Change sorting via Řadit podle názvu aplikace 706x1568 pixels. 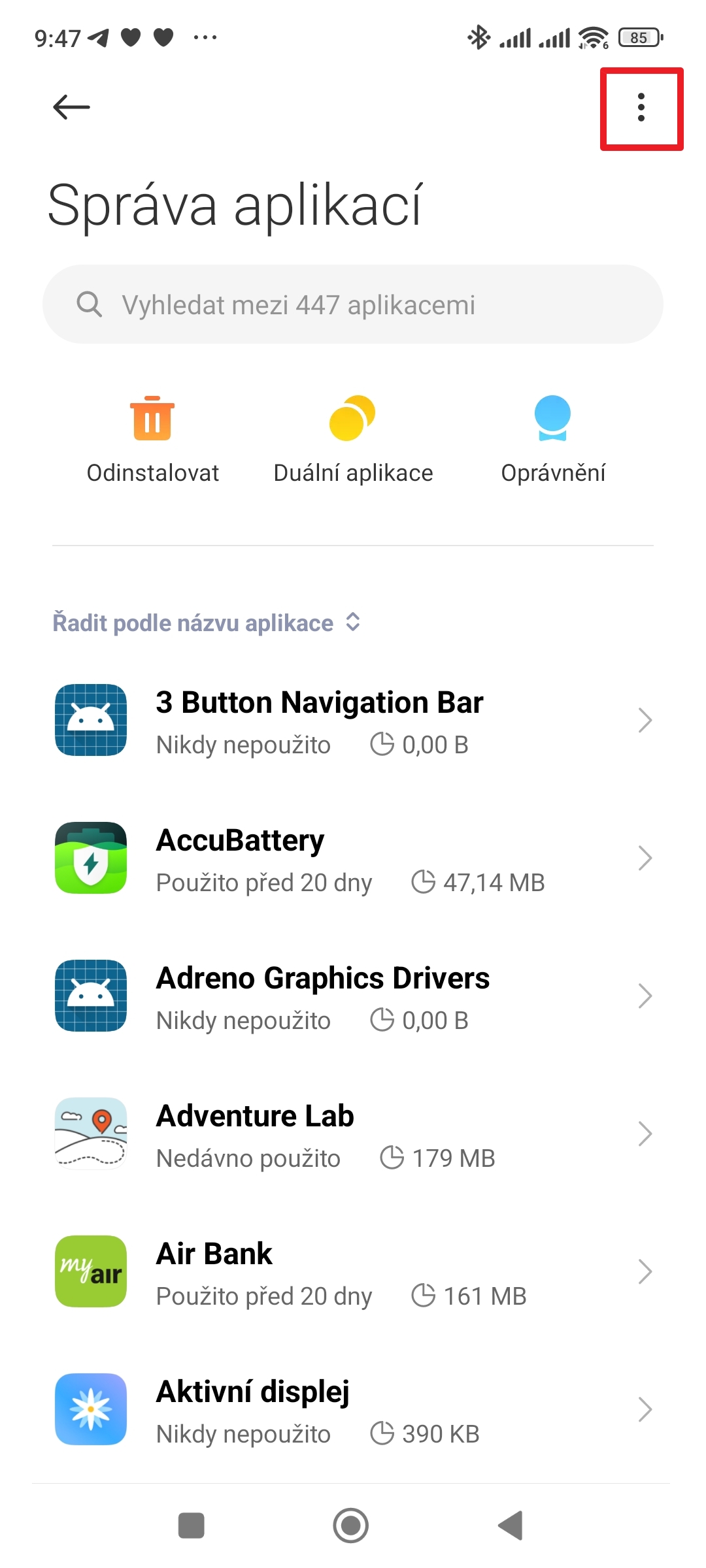pyautogui.click(x=207, y=623)
